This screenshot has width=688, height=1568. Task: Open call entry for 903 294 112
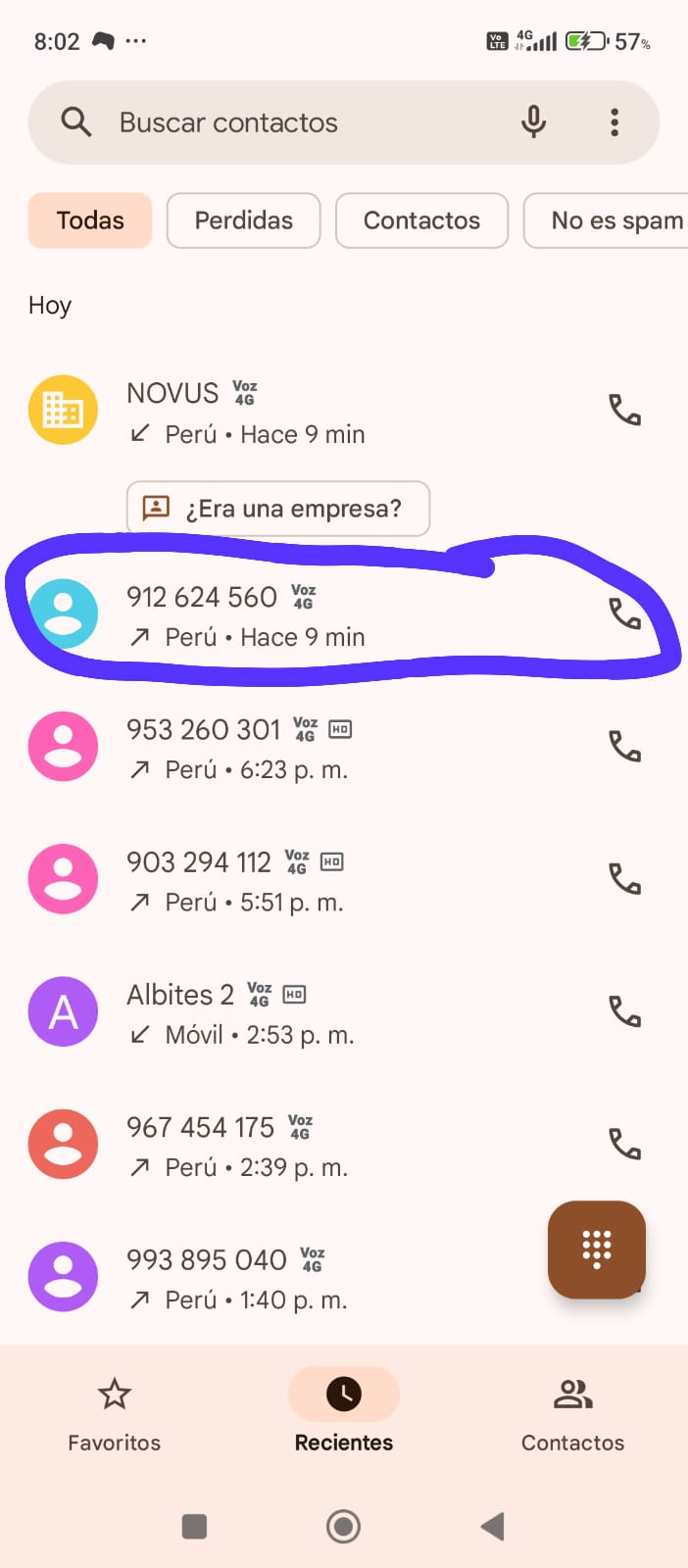click(x=294, y=880)
